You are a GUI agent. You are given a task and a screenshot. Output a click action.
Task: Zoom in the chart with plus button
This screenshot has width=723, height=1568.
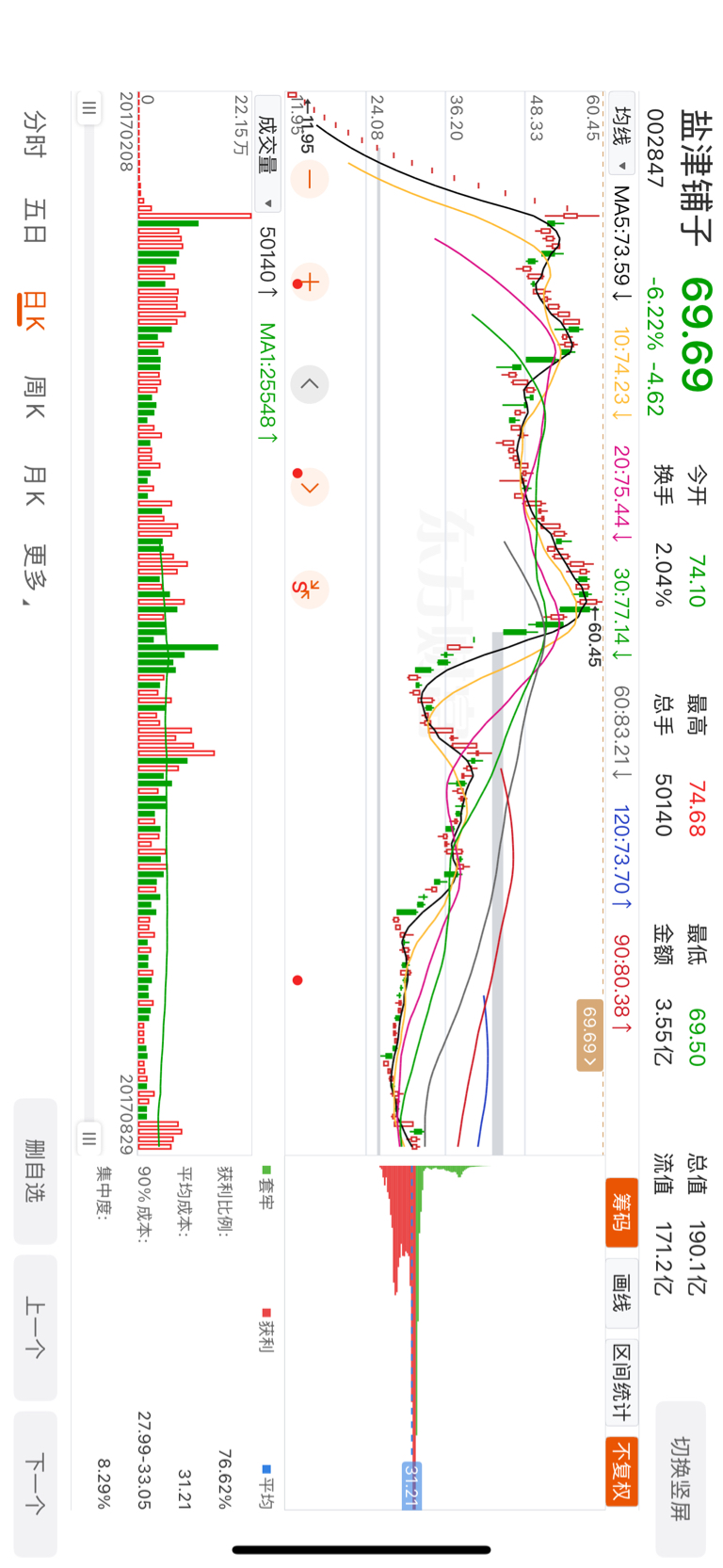309,282
